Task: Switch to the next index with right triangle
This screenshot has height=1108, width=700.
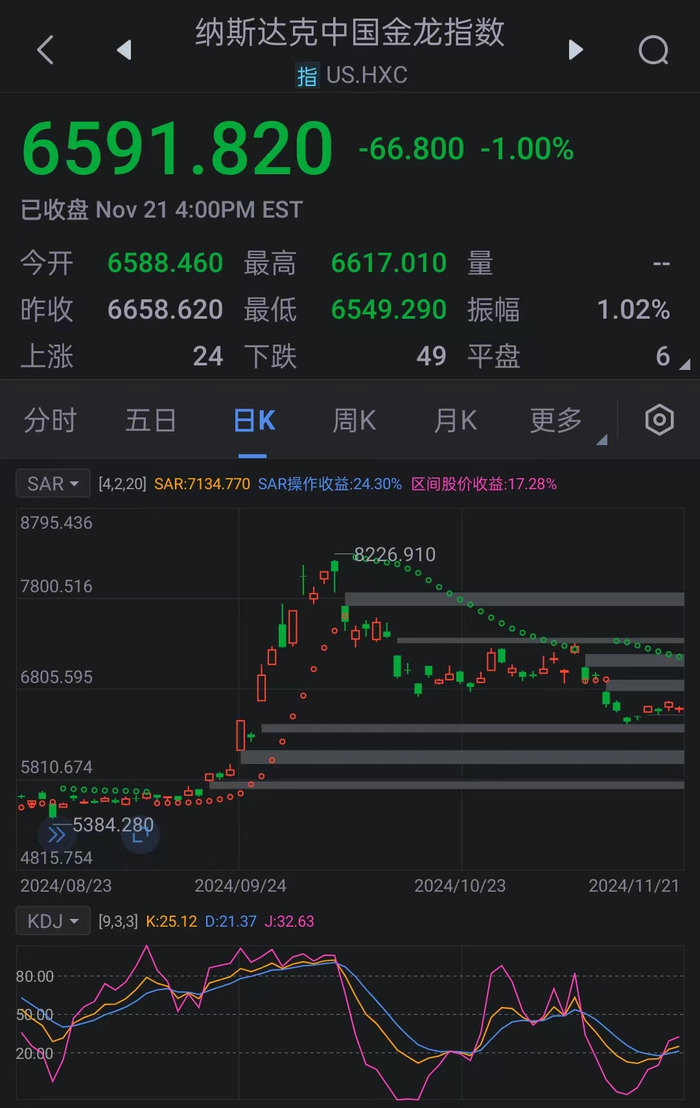Action: click(575, 50)
